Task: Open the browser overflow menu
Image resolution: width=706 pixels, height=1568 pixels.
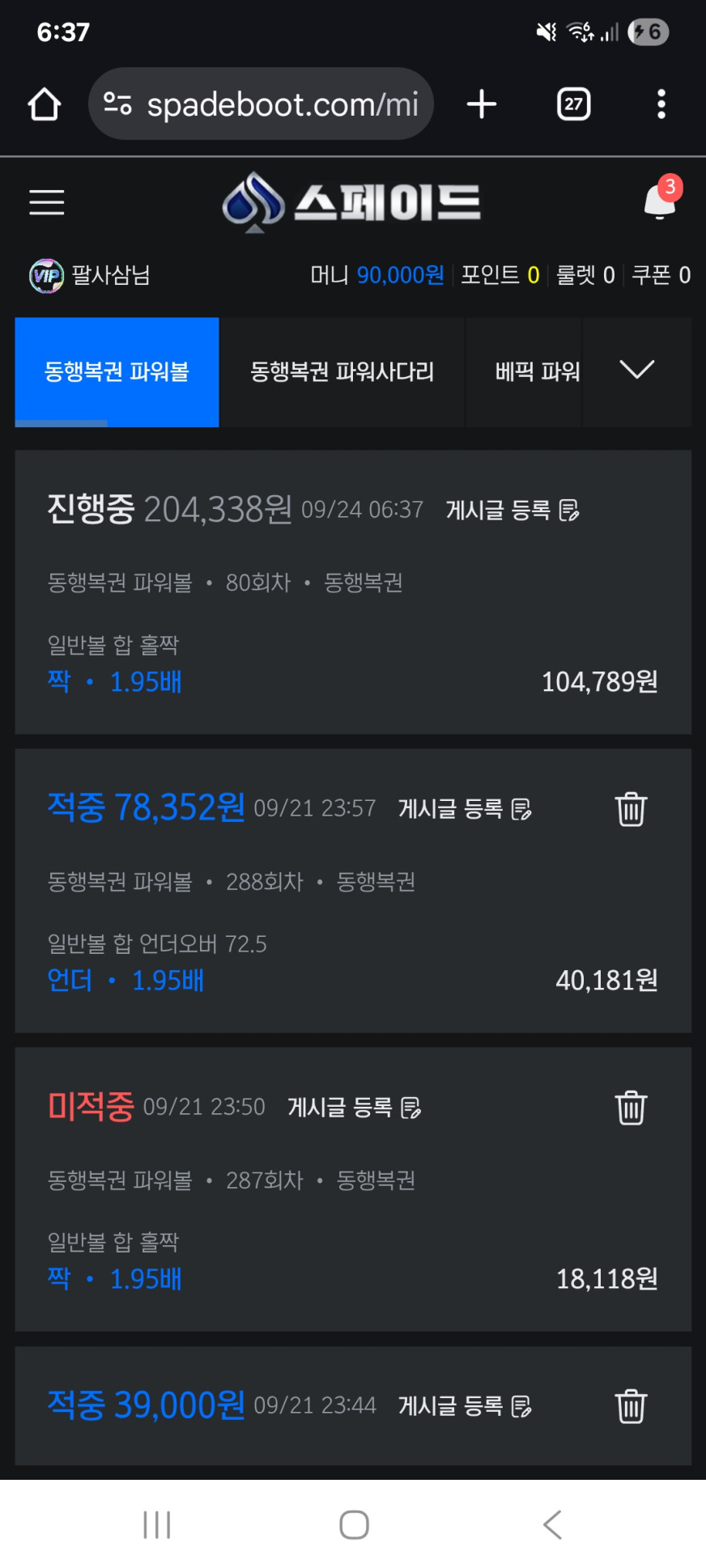Action: 661,104
